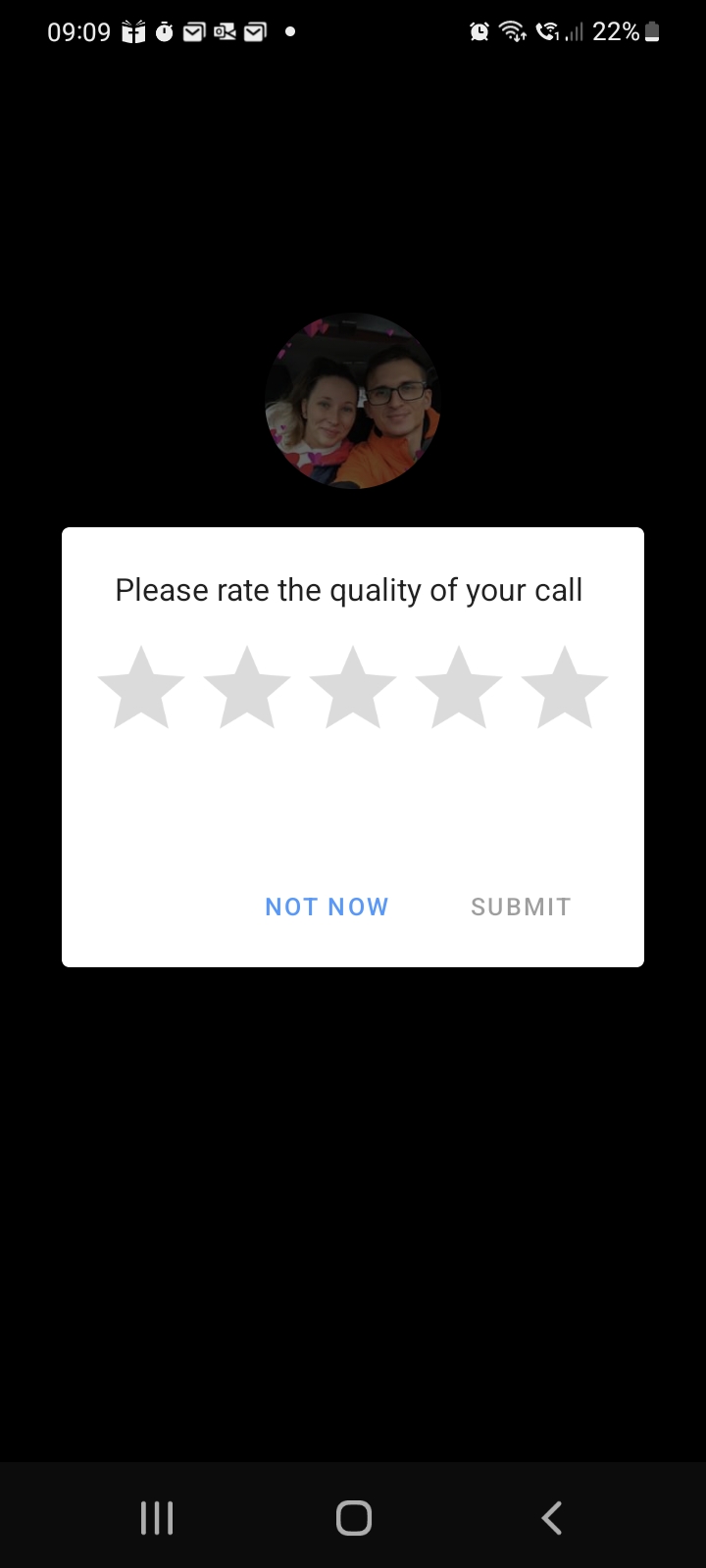
Task: Dismiss the rating dialog with Not Now
Action: coord(327,906)
